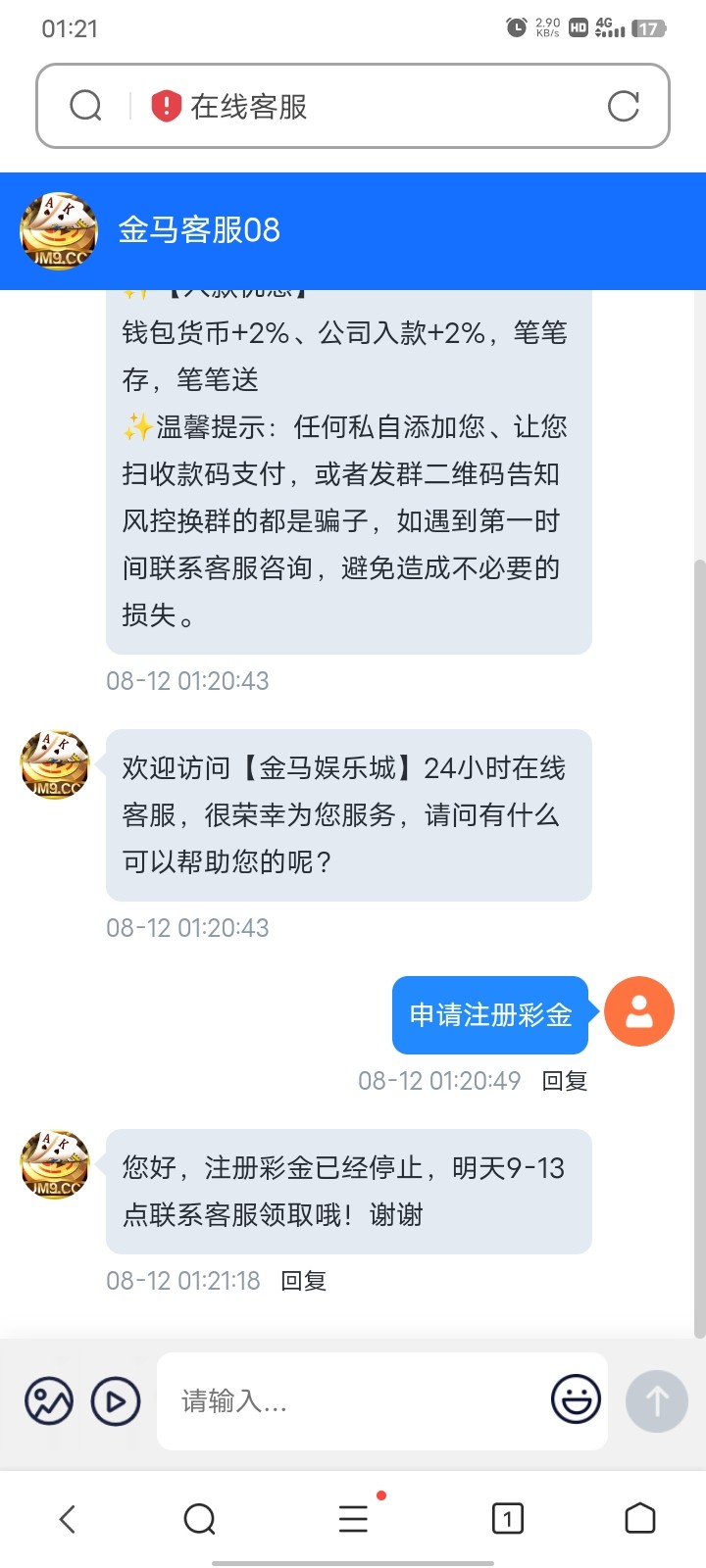706x1568 pixels.
Task: Tap 回复 under 申请注册彩金 message
Action: pos(565,1081)
